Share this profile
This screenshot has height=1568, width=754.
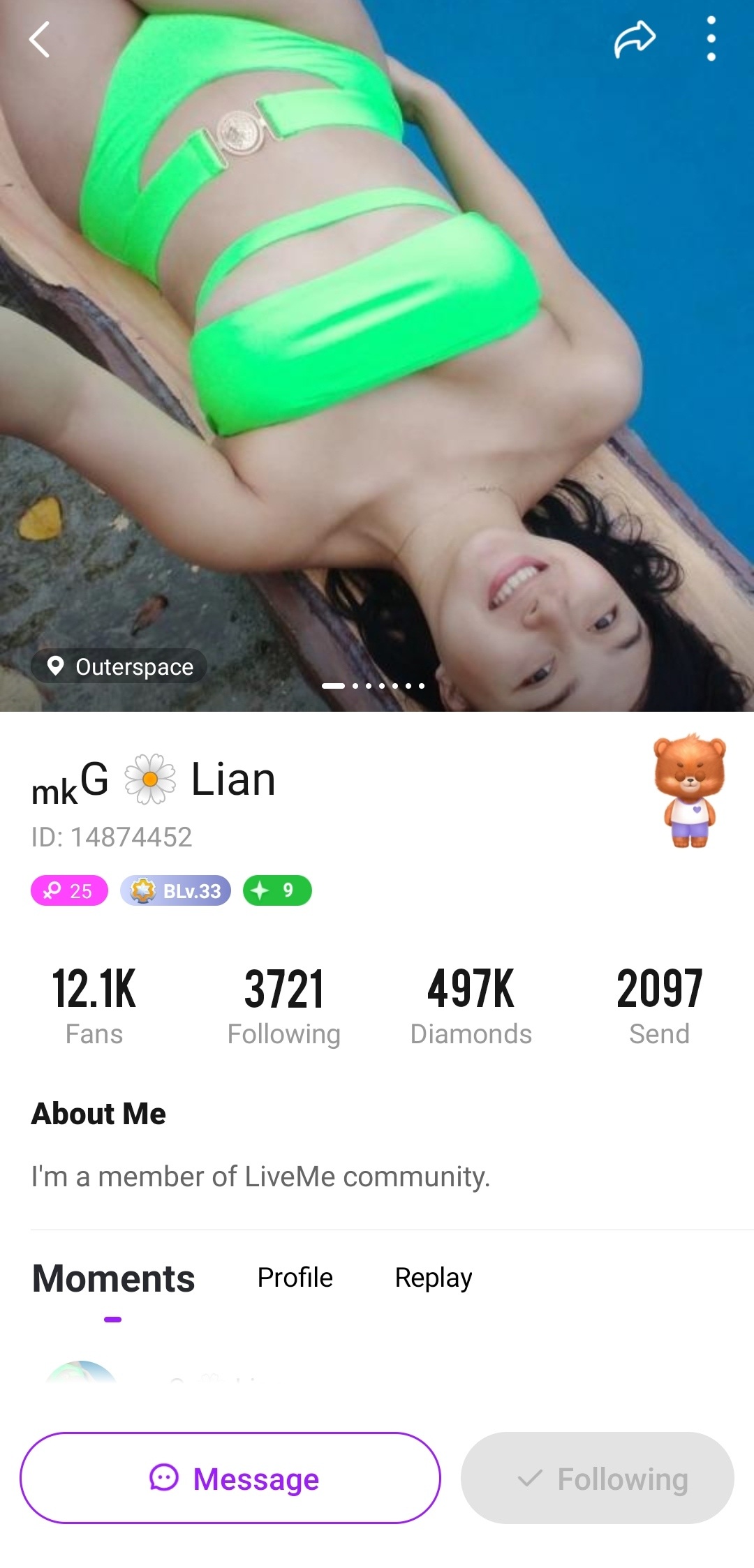pyautogui.click(x=634, y=39)
